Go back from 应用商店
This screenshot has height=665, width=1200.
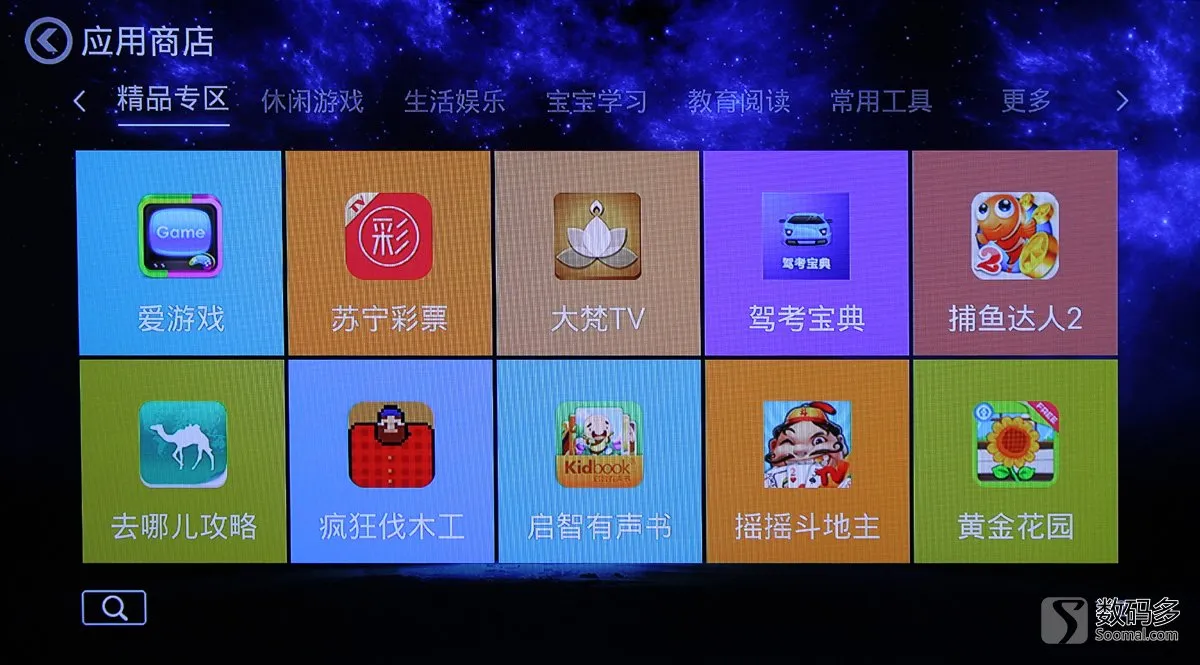coord(48,41)
